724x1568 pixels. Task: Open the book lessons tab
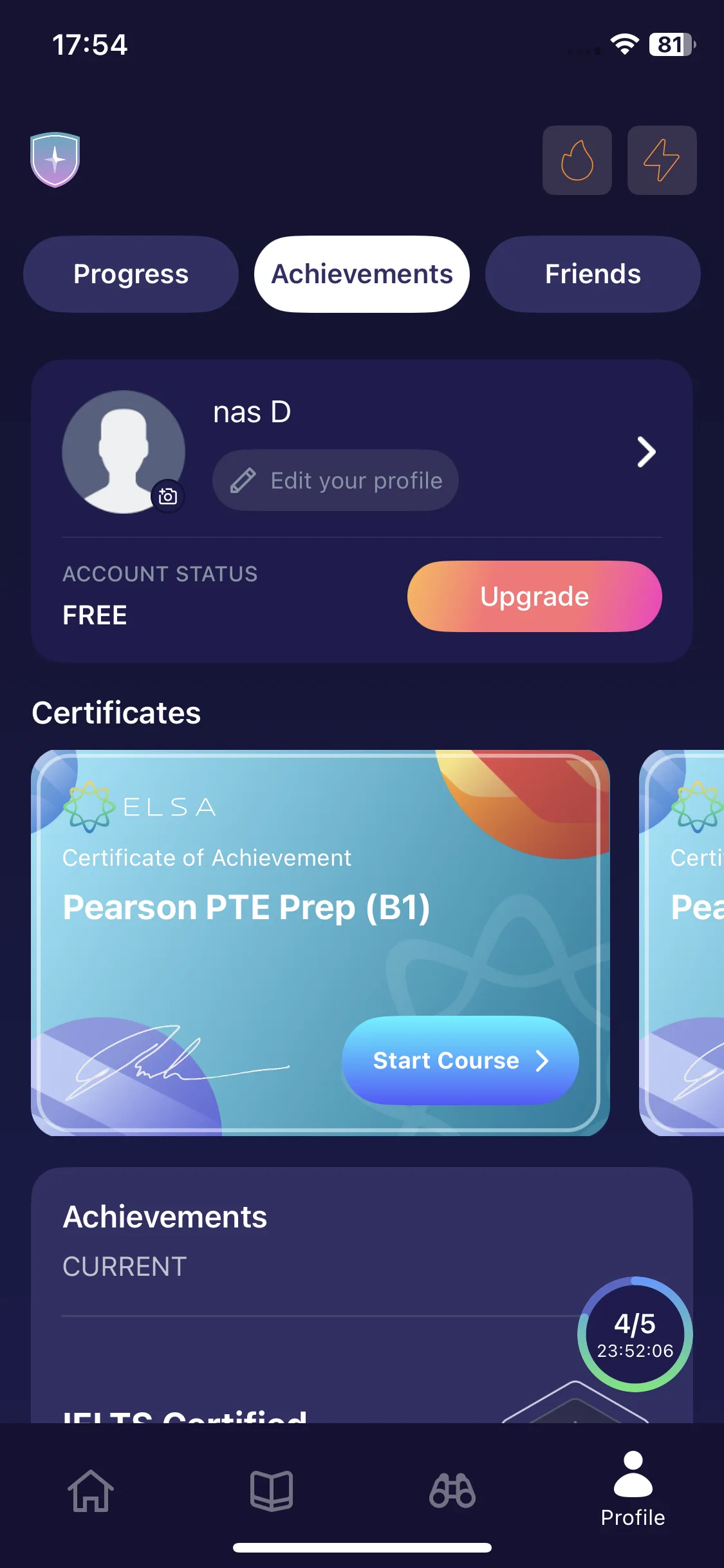(272, 1491)
